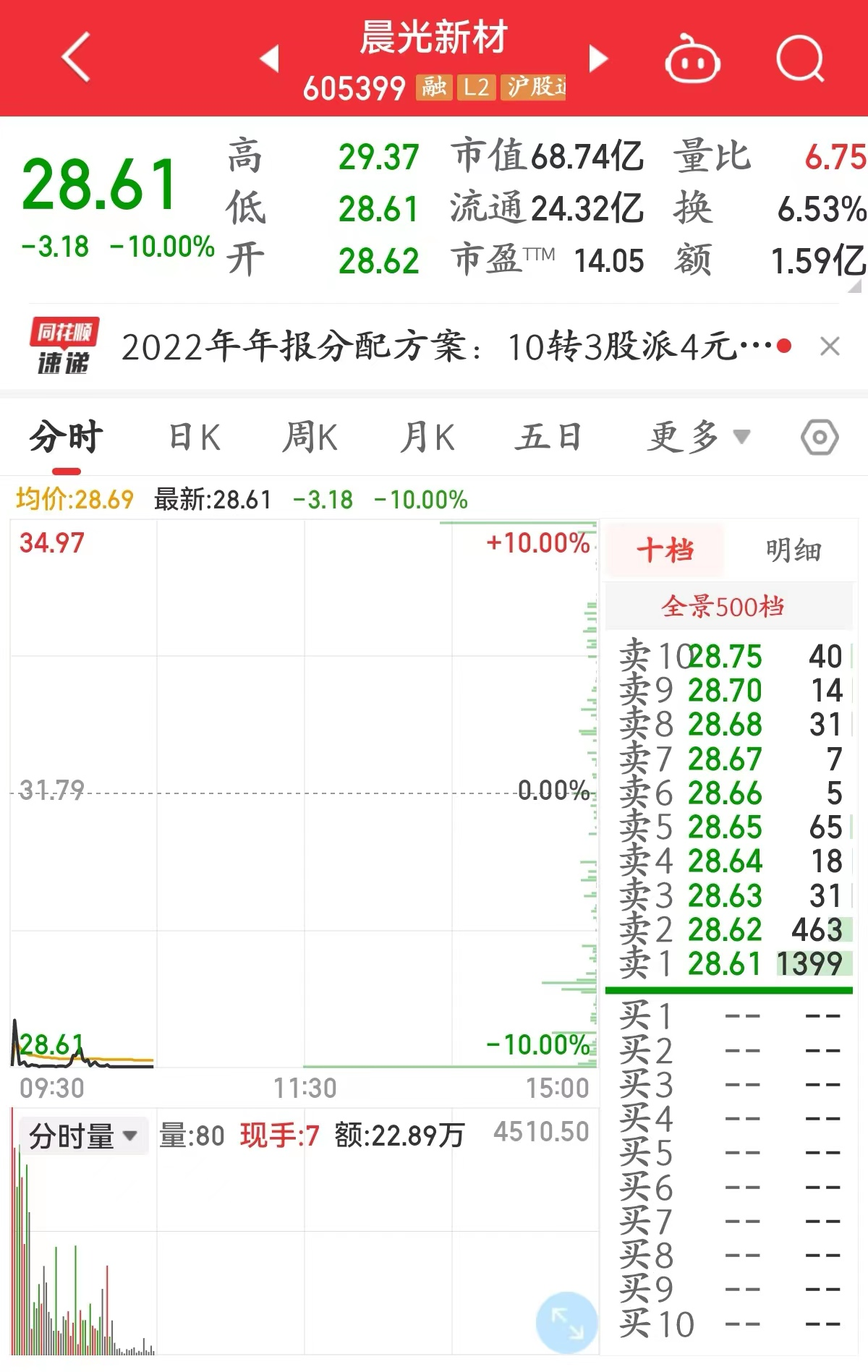
Task: Dismiss the 同花顺速递 news banner
Action: pos(830,346)
